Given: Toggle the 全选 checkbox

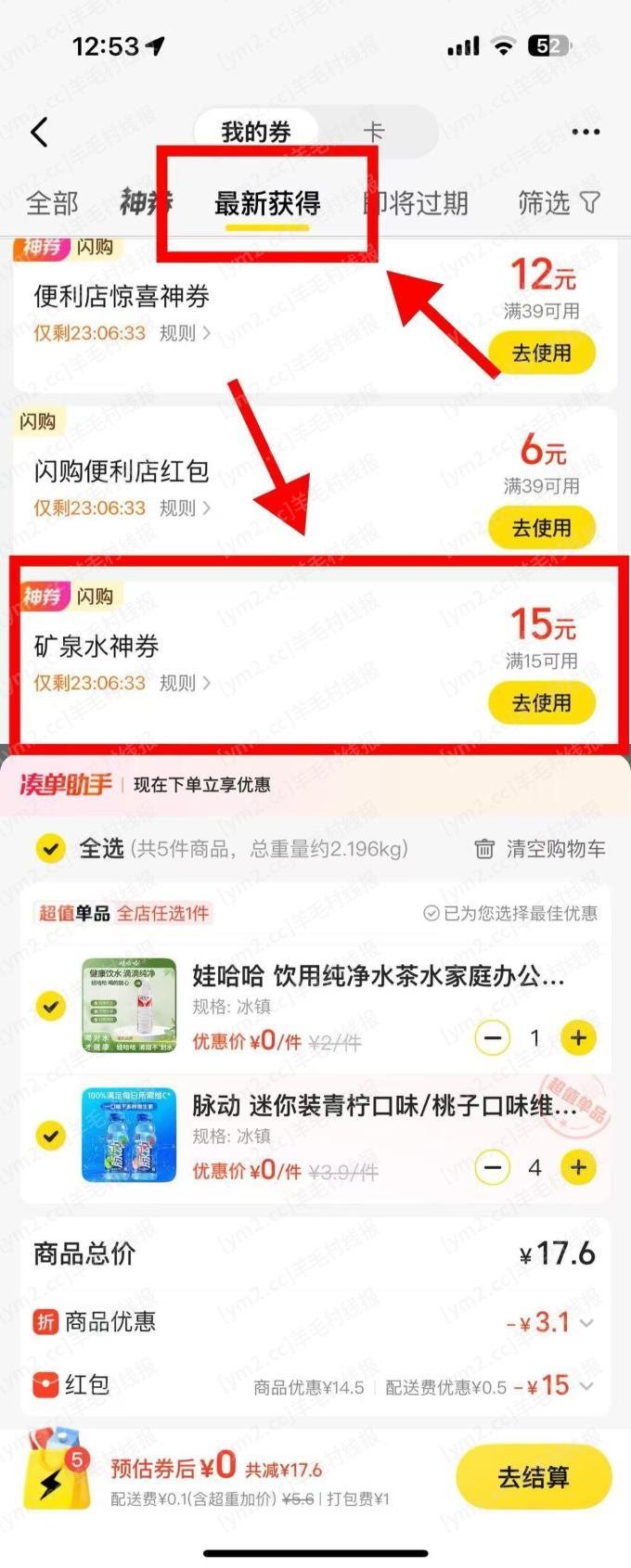Looking at the screenshot, I should click(x=50, y=848).
